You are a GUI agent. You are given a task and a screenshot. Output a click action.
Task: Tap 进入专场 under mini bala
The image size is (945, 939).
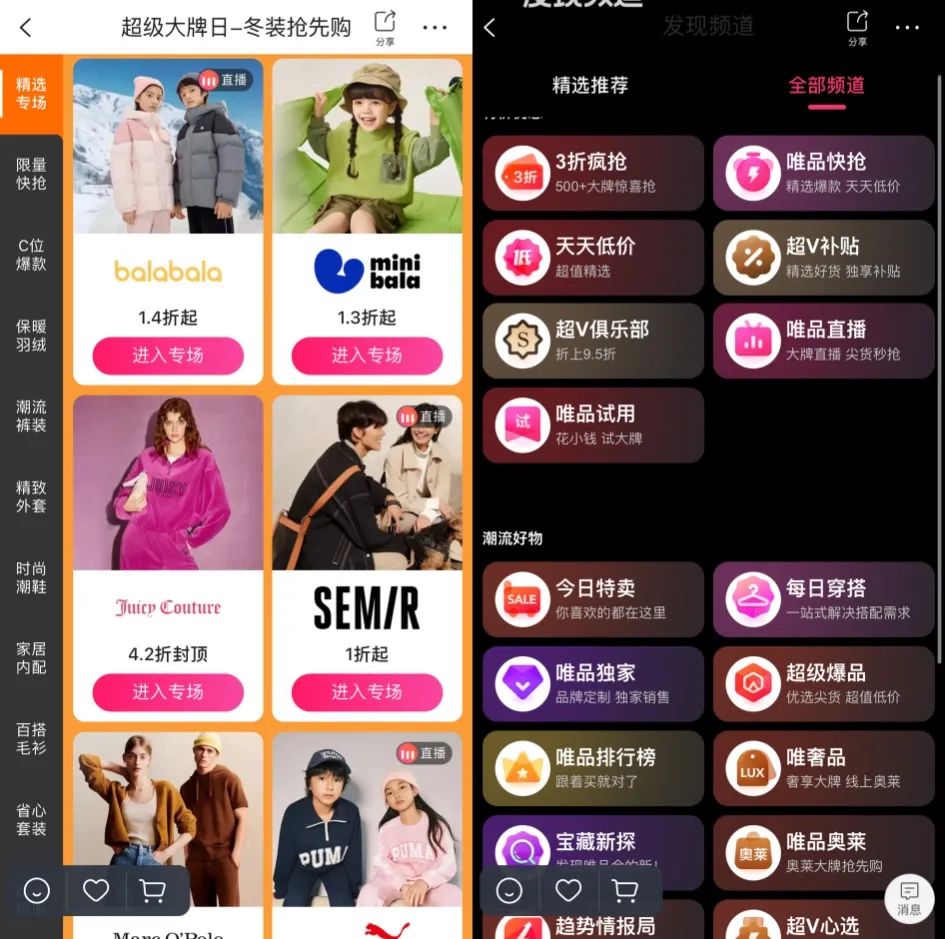pos(366,355)
